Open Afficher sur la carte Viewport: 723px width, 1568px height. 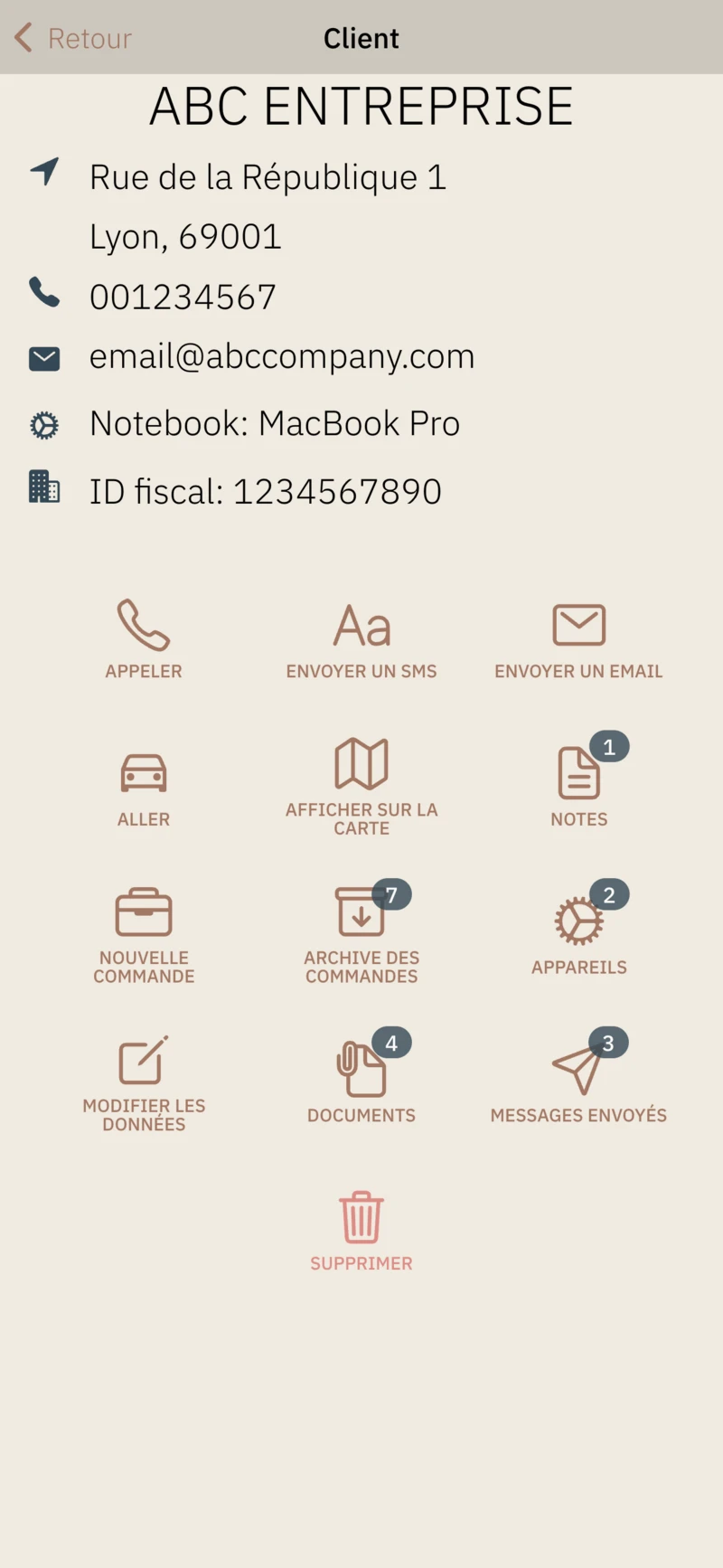pyautogui.click(x=361, y=785)
